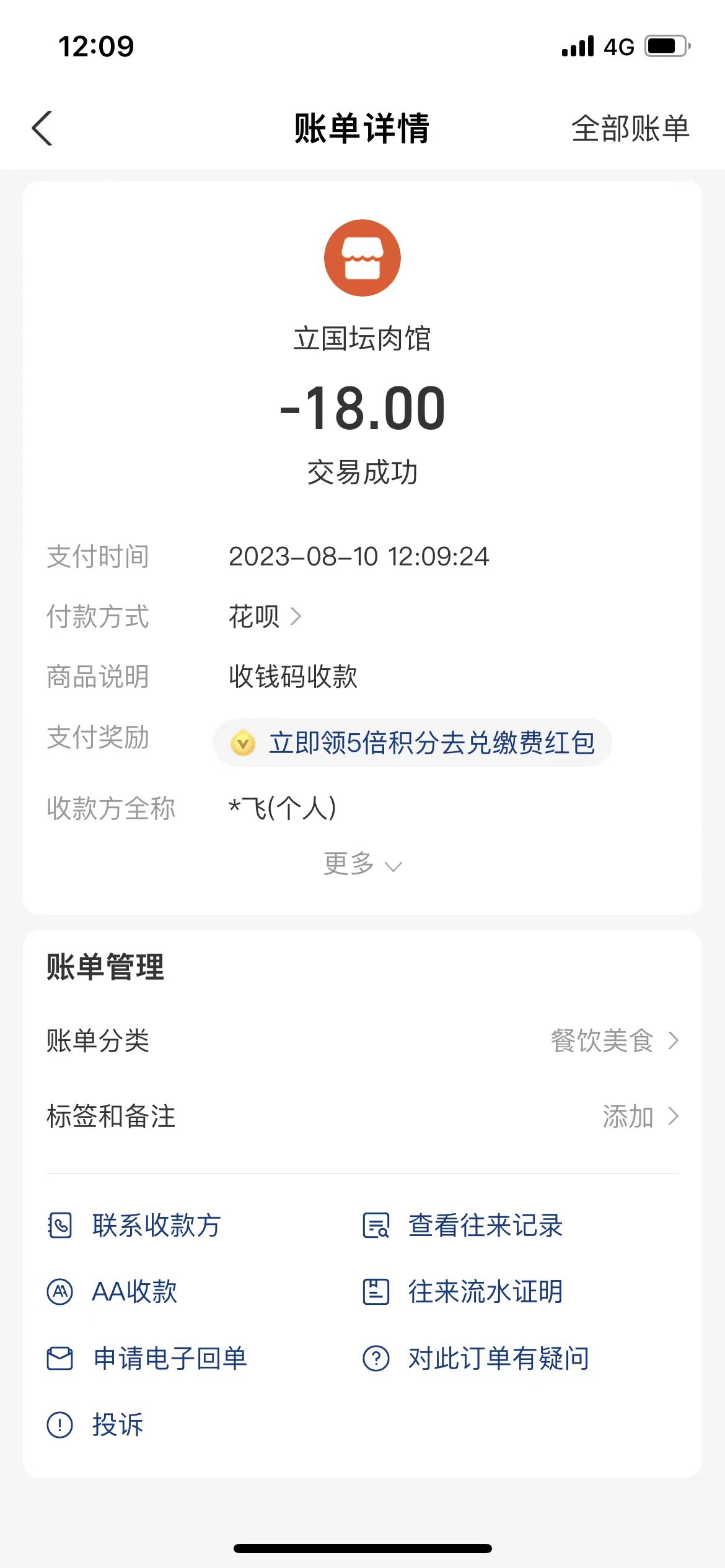Open 全部账单 in the header

[x=630, y=129]
